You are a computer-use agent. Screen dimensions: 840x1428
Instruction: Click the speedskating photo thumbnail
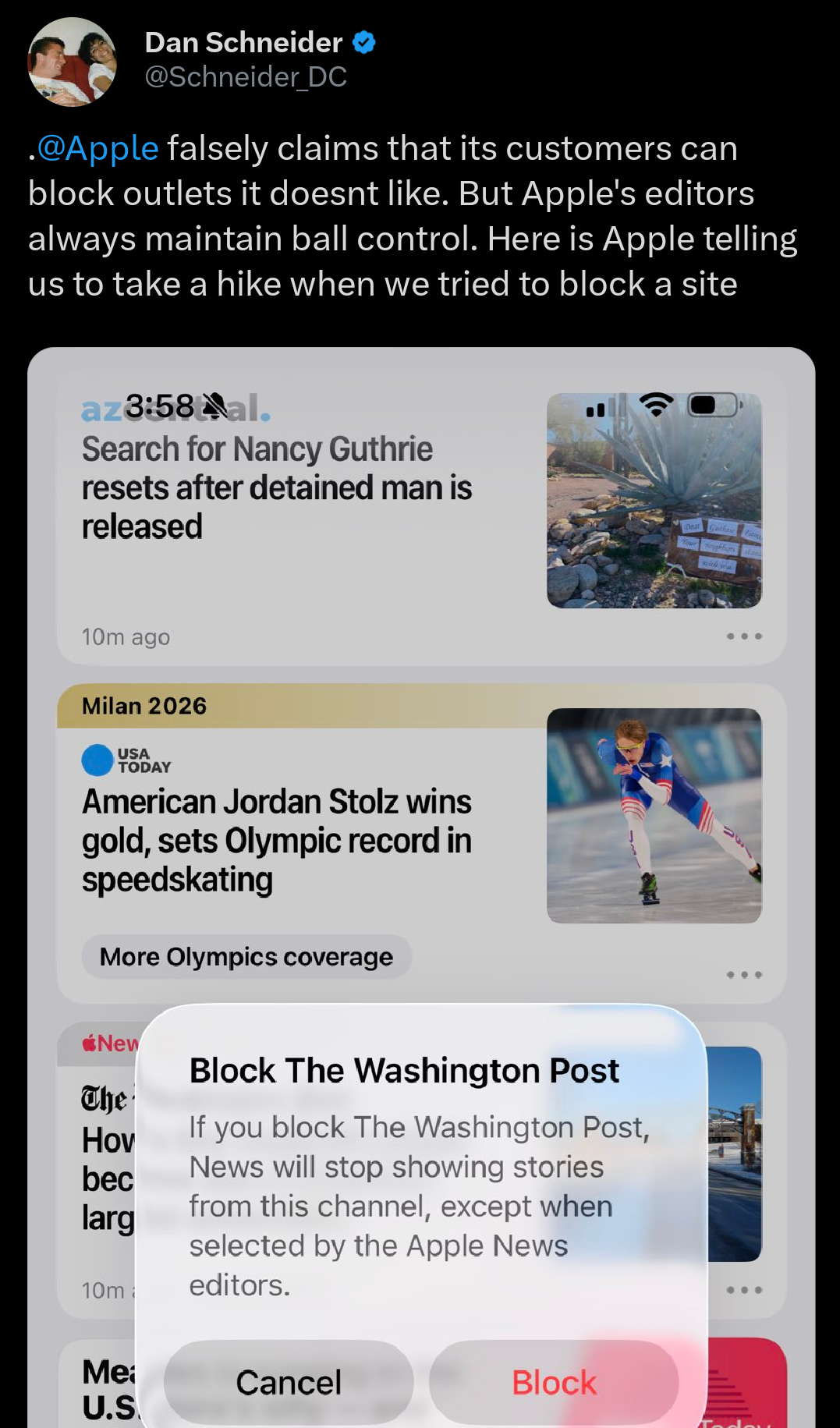(654, 813)
